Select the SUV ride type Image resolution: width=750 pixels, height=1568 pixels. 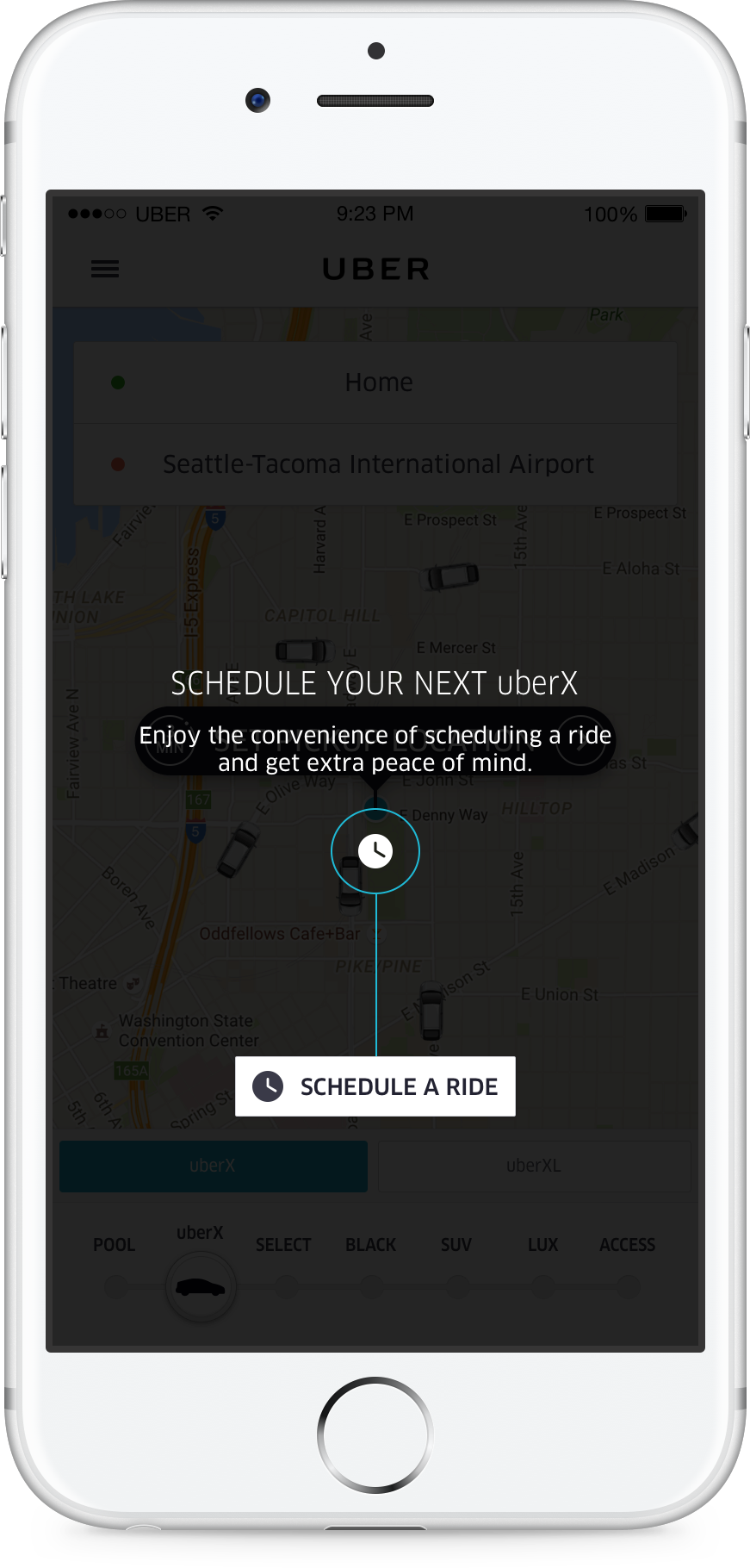coord(456,1287)
